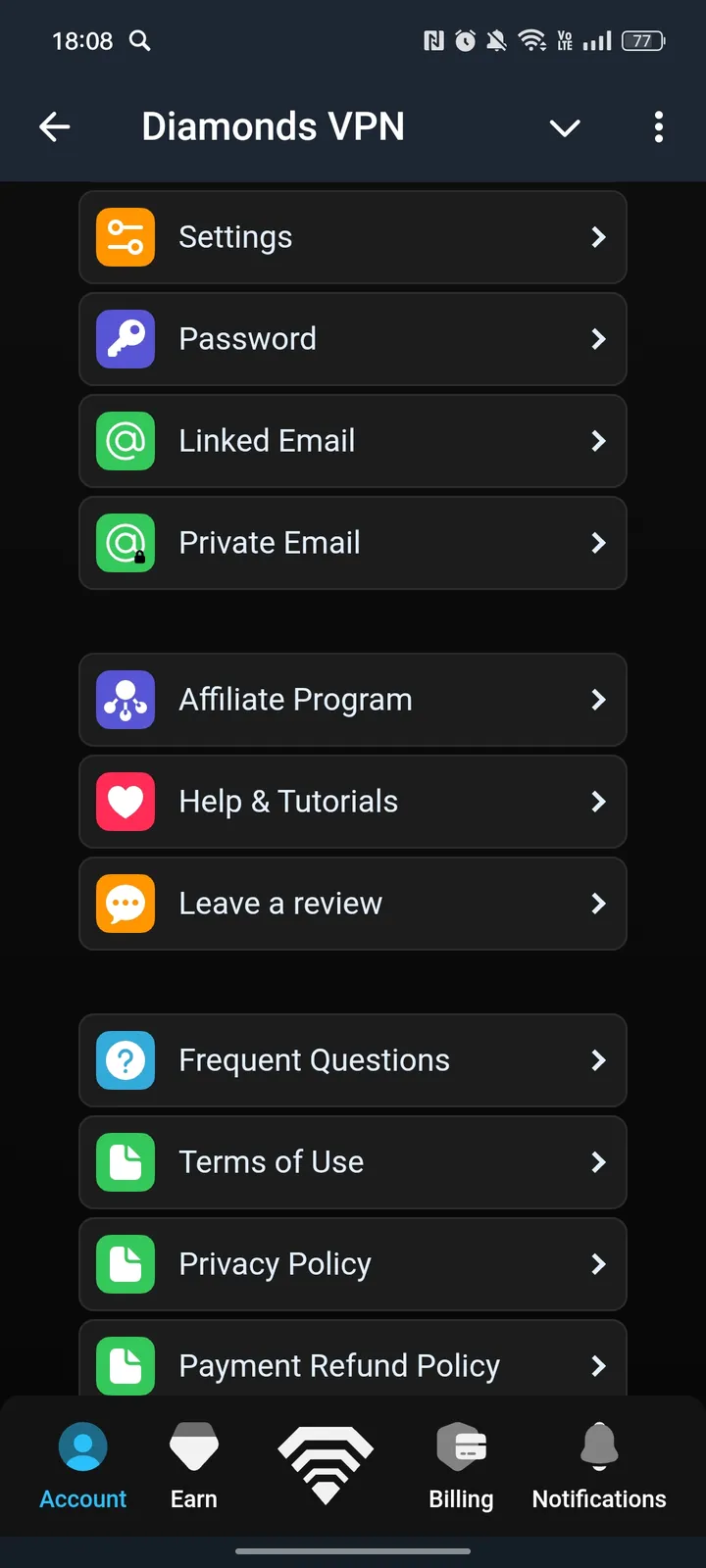Open Frequent Questions
Viewport: 706px width, 1568px height.
coord(353,1060)
